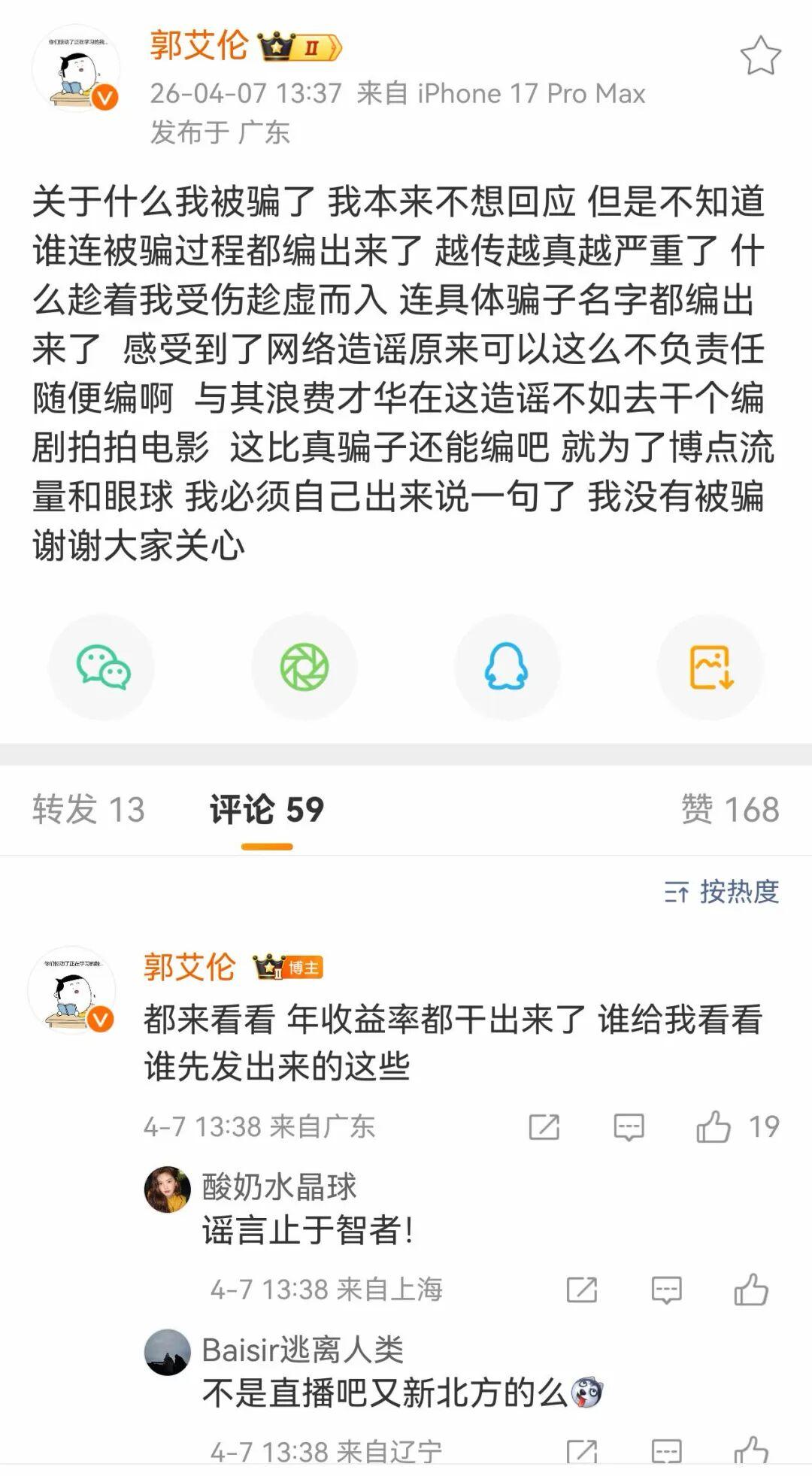
Task: Select the 评论 59 tab
Action: [x=266, y=810]
